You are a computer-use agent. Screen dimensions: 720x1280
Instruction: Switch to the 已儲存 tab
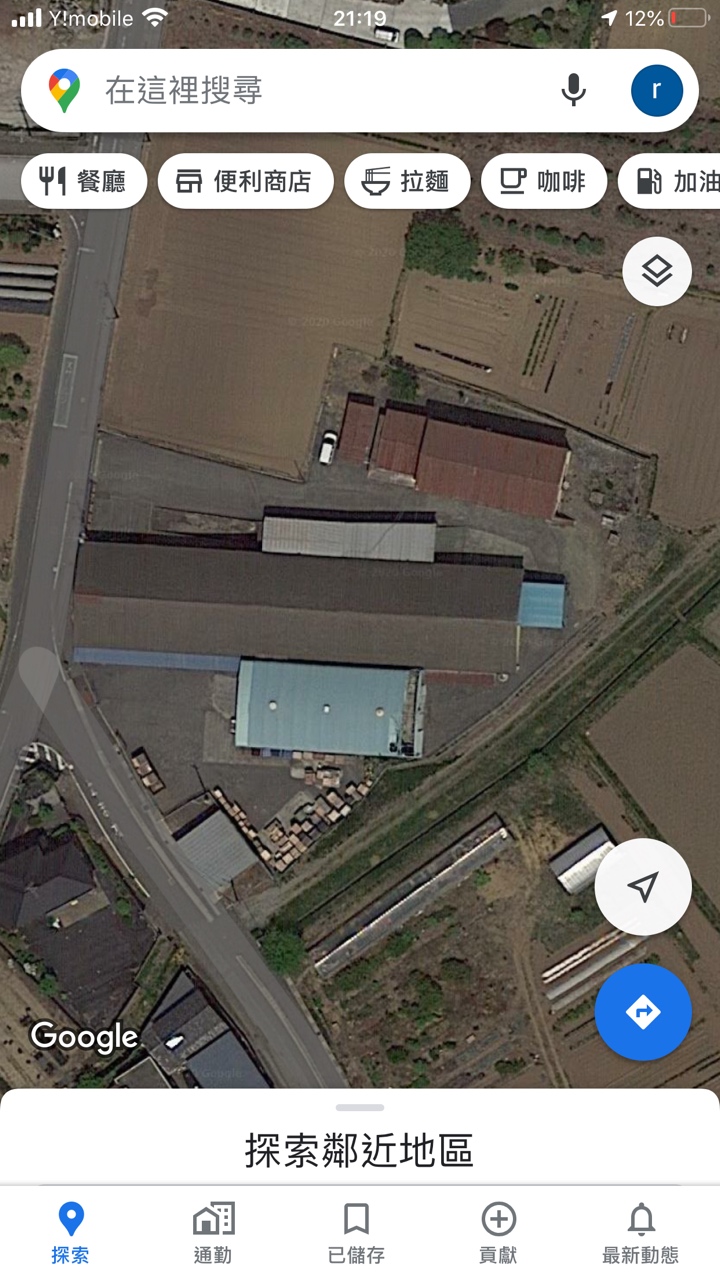click(356, 1233)
